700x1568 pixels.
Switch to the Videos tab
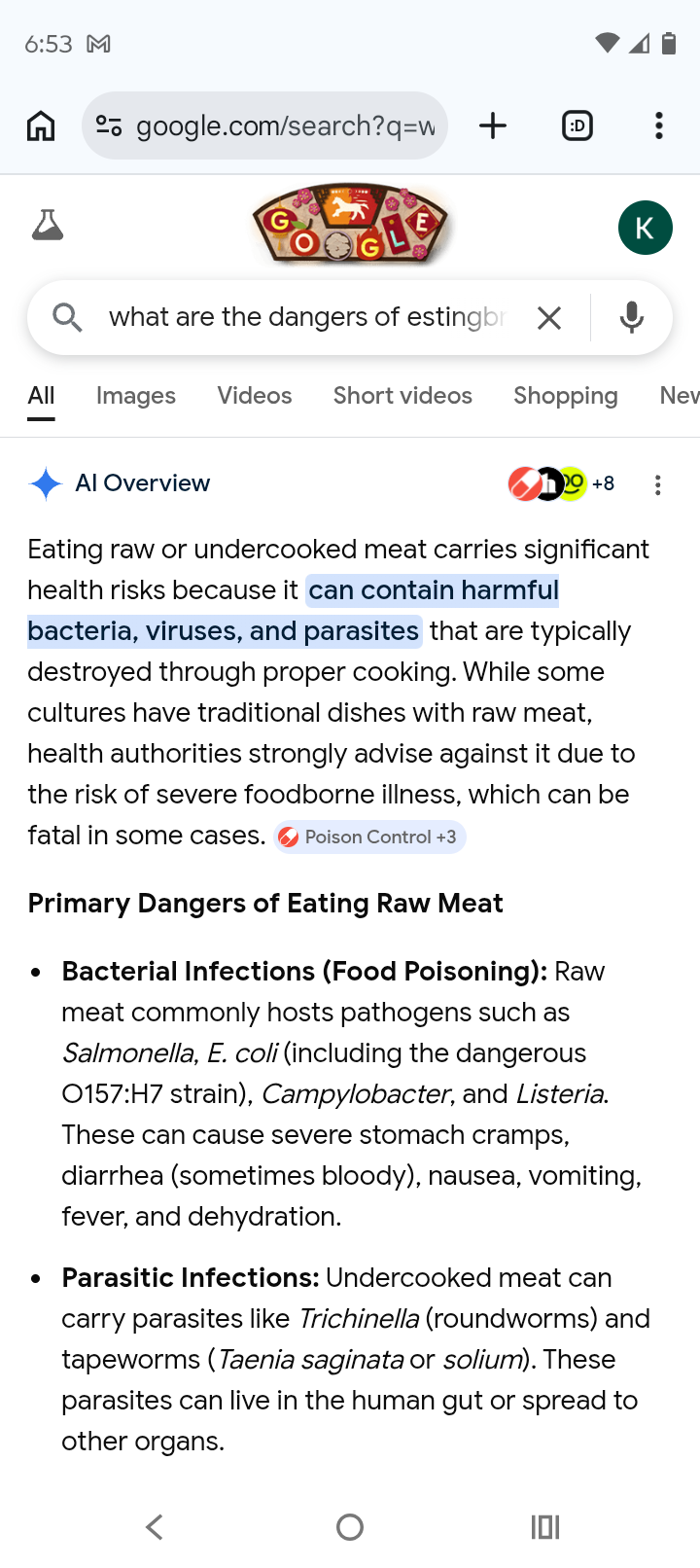[x=255, y=396]
